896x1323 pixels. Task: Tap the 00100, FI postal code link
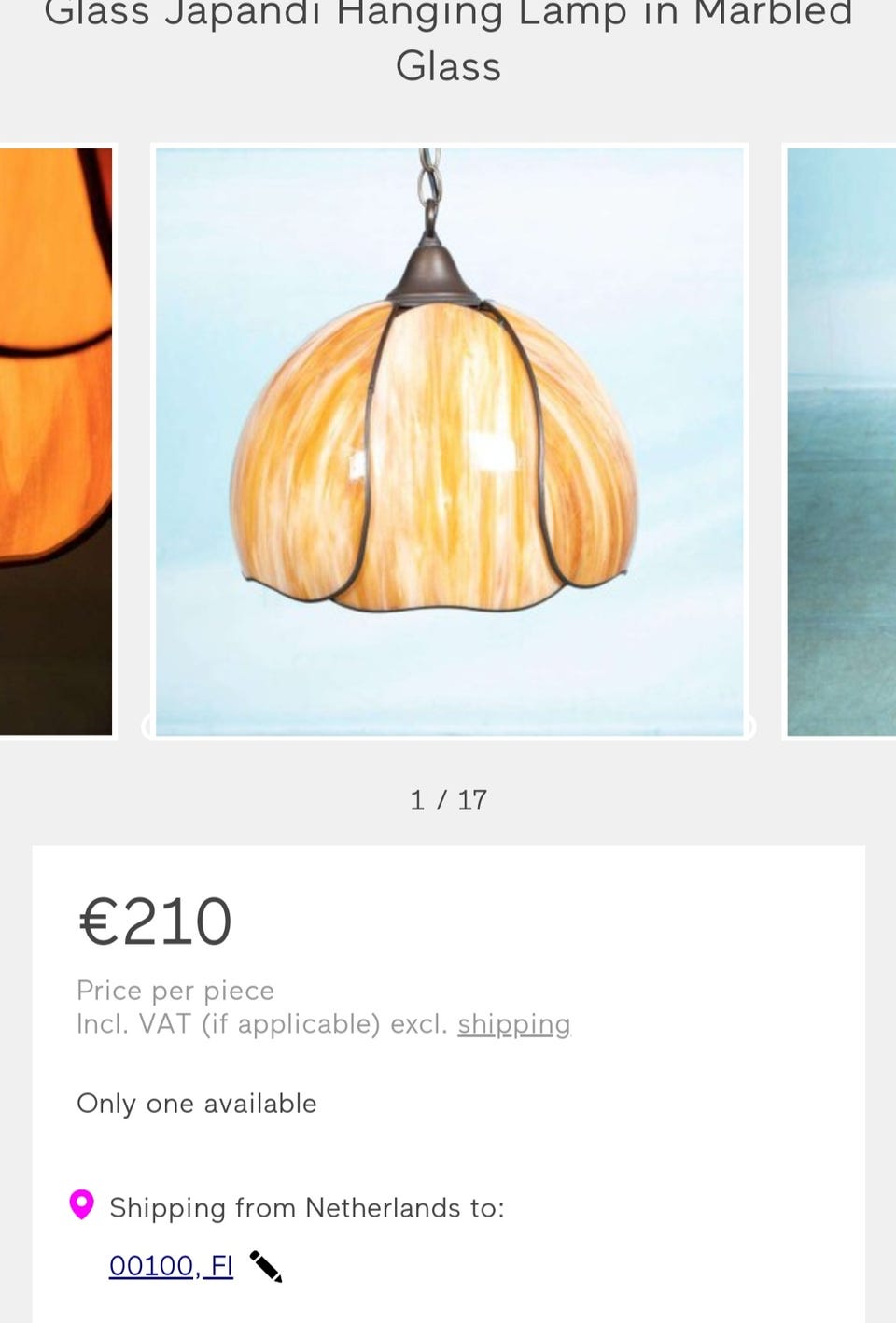(x=171, y=1265)
